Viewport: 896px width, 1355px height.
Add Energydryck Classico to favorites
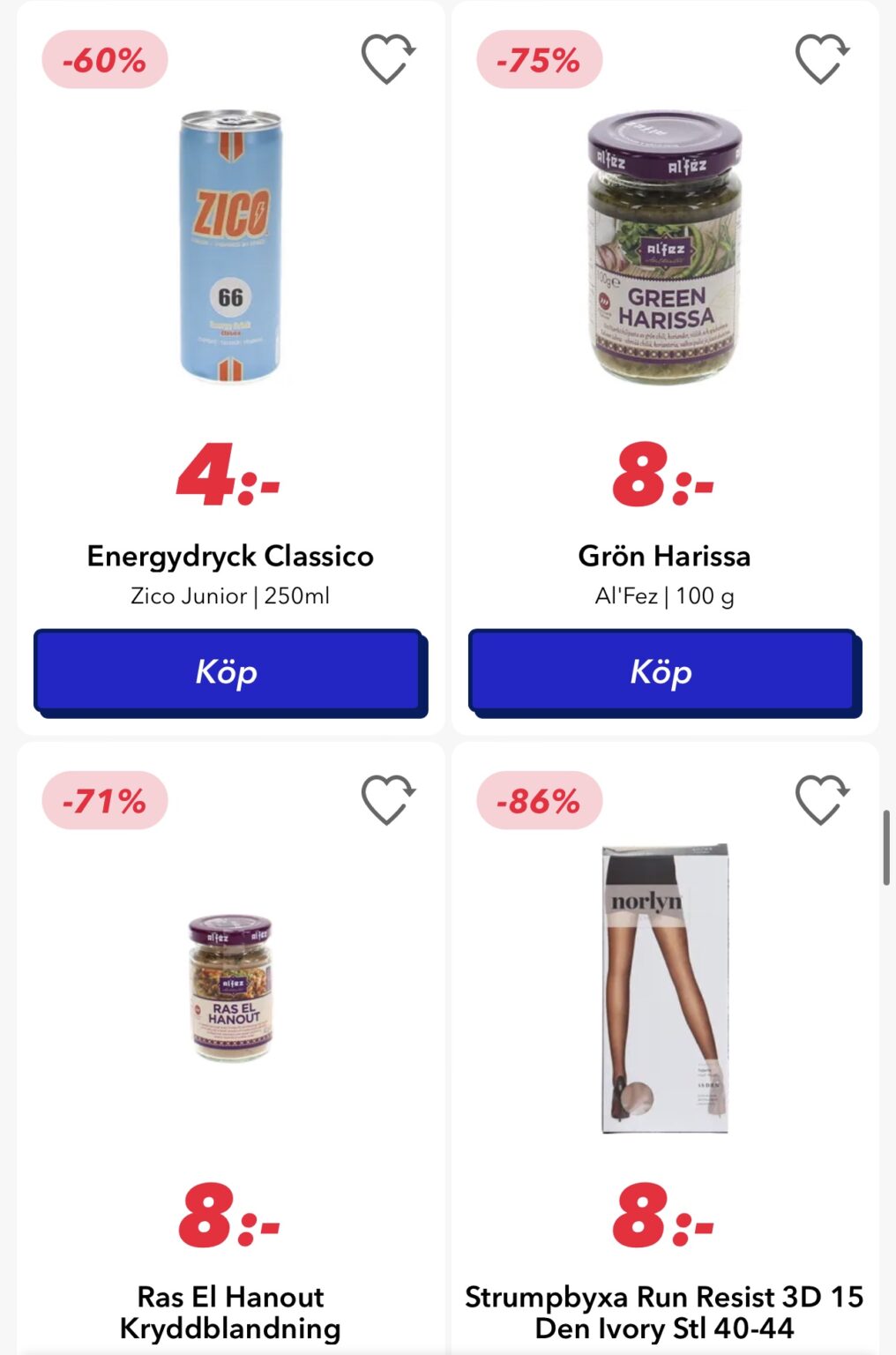click(x=387, y=59)
